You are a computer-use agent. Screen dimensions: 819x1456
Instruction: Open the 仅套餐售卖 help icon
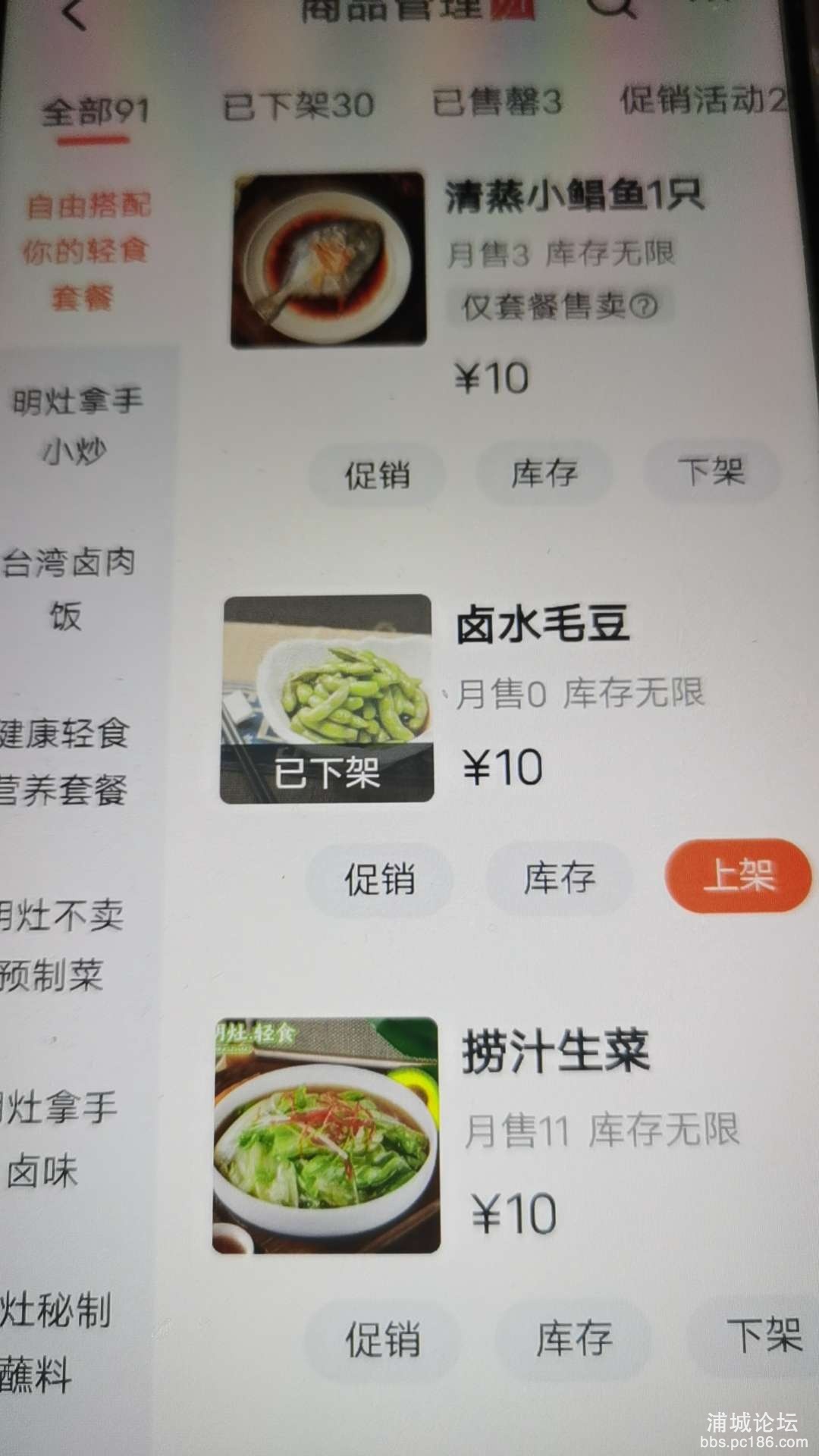643,306
